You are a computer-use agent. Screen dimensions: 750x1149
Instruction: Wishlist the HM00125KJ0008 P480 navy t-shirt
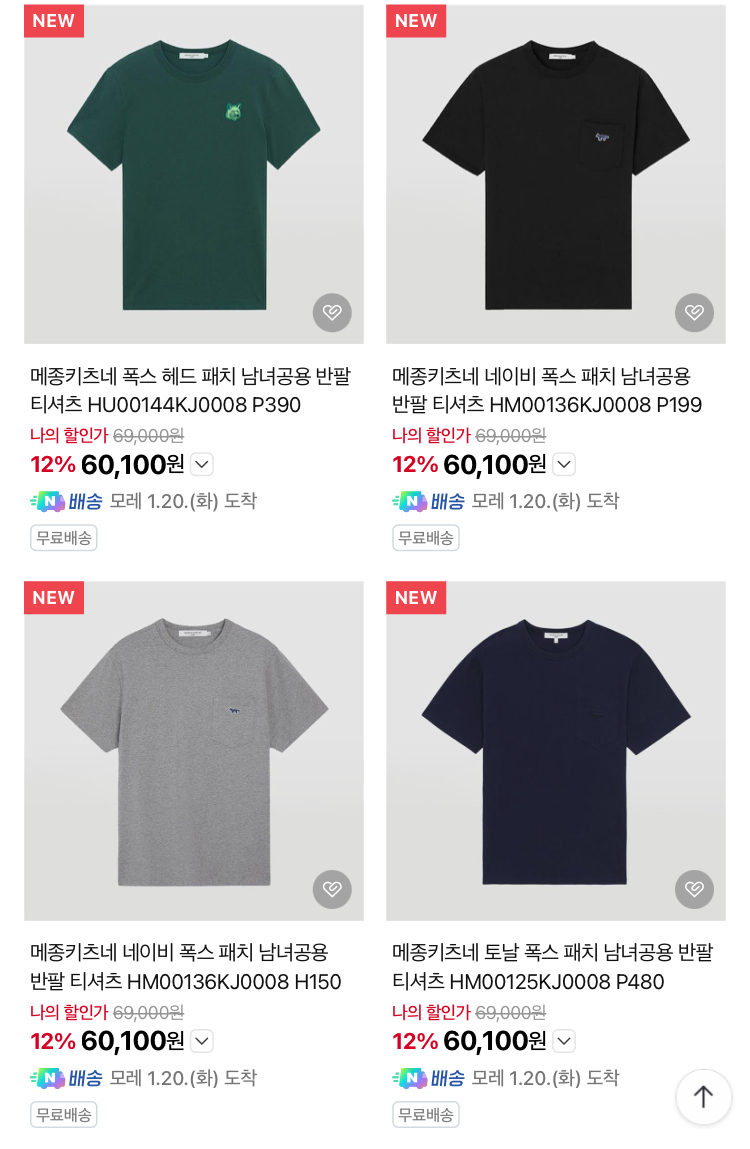694,889
